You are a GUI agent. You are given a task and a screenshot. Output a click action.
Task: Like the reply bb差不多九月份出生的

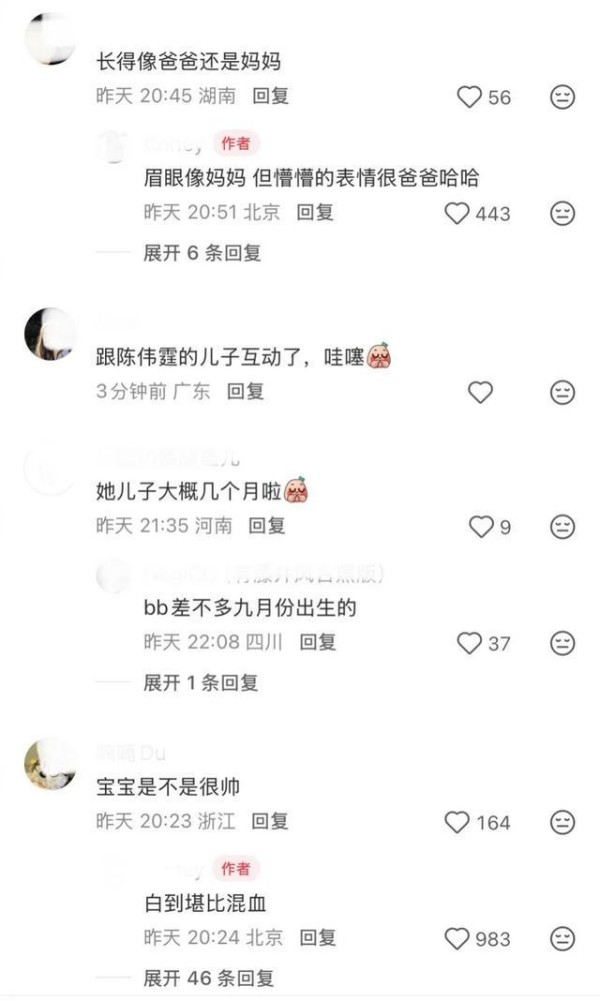pyautogui.click(x=469, y=642)
